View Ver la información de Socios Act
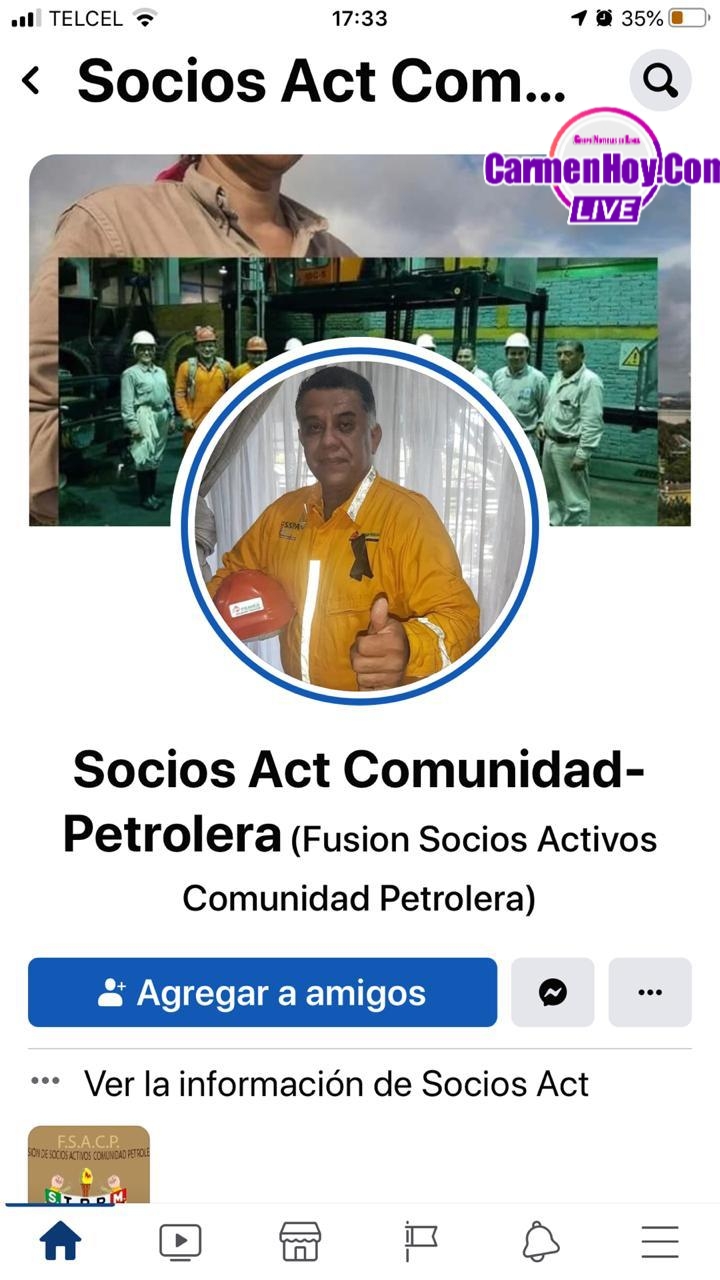The height and width of the screenshot is (1280, 720). (336, 1083)
